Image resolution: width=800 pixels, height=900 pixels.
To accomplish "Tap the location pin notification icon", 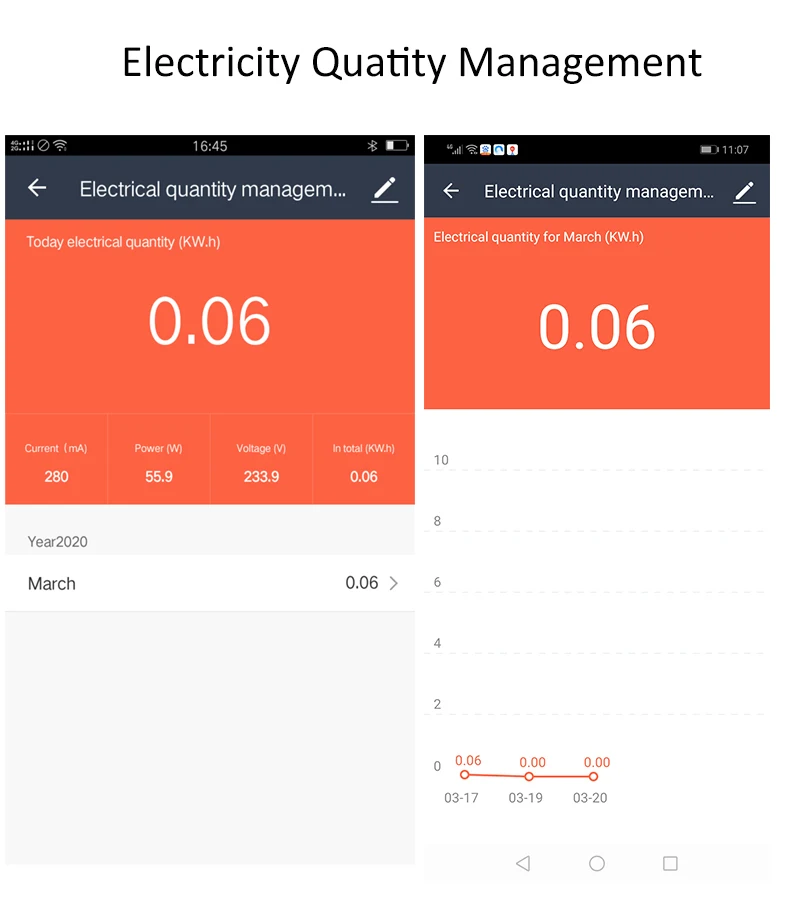I will [x=512, y=148].
